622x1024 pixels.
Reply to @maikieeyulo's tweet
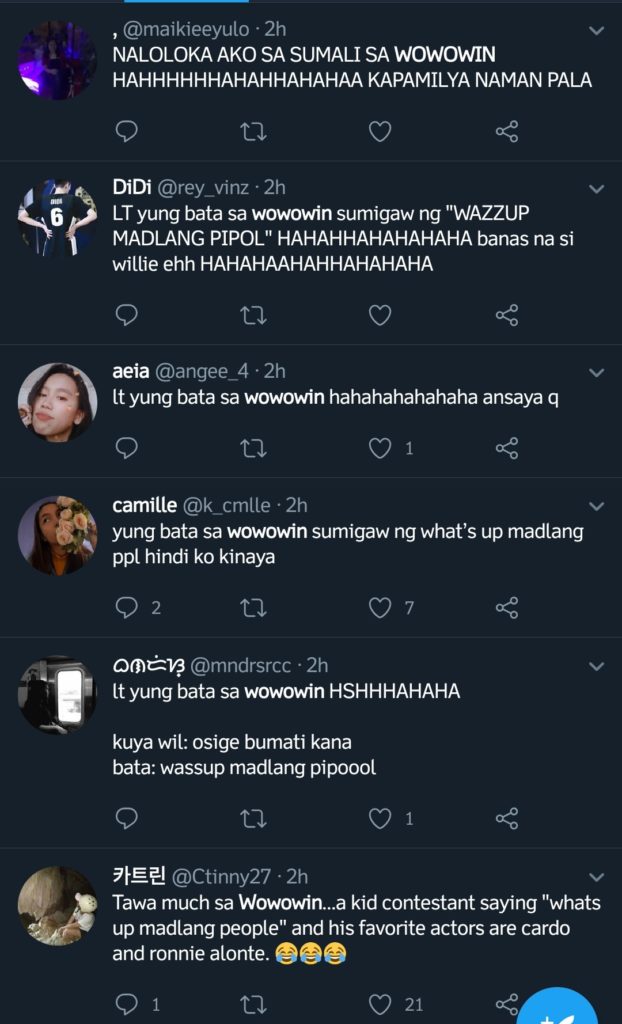126,132
